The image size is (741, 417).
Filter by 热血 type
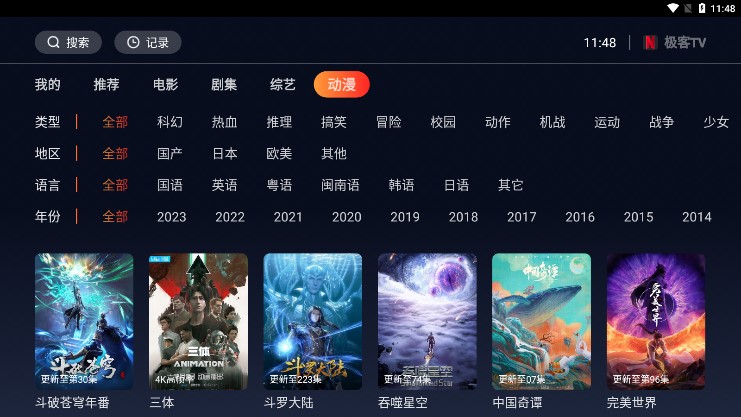[225, 122]
